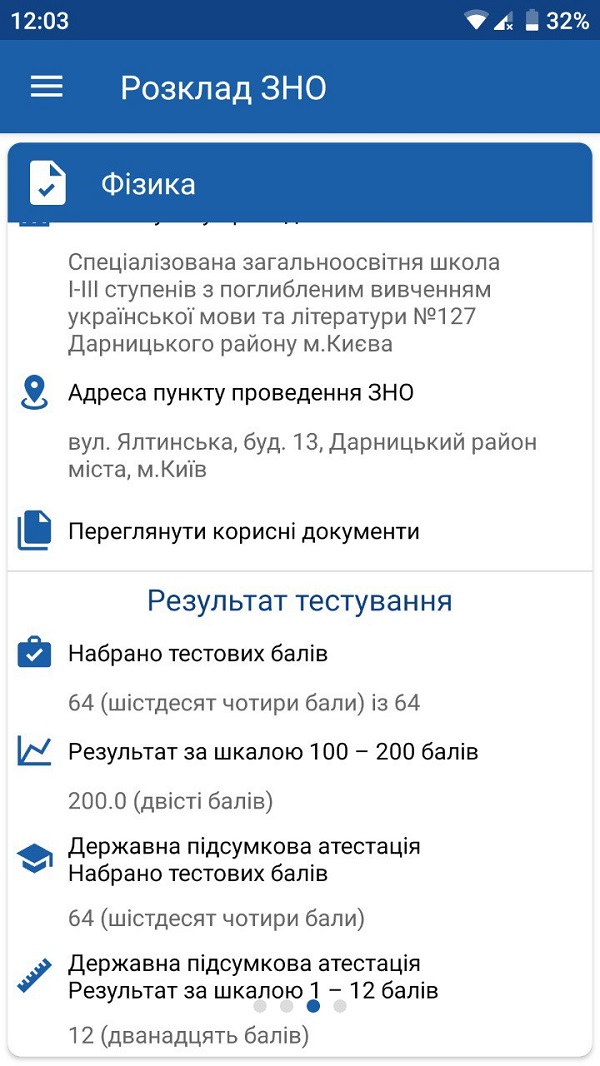Tap the Адреса пункту проведення ЗНО row

pyautogui.click(x=240, y=393)
